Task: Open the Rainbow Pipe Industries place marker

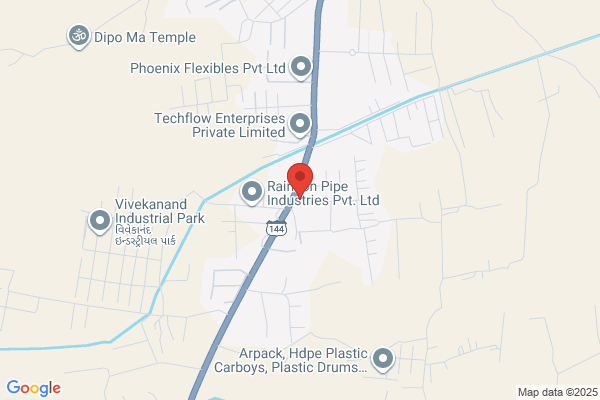Action: point(252,193)
